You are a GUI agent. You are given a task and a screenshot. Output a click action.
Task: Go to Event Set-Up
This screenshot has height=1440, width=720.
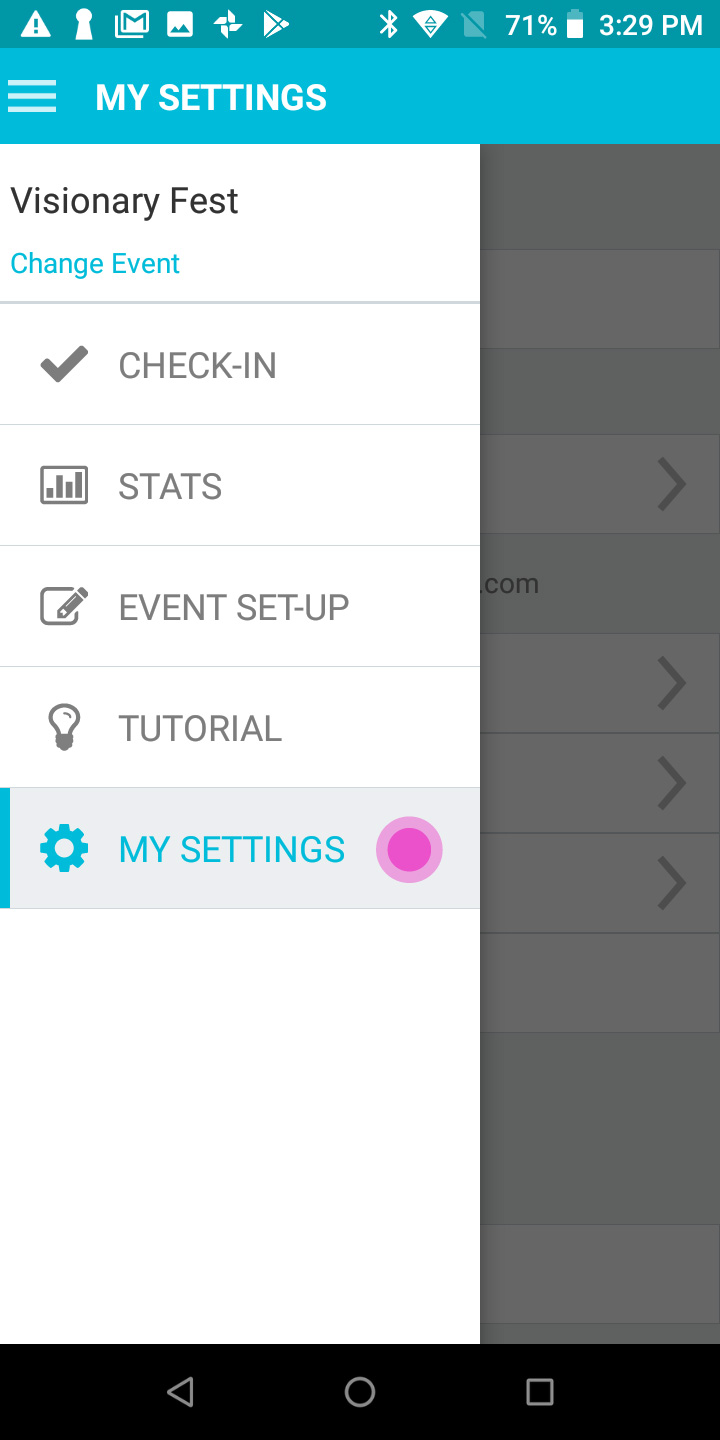coord(240,607)
